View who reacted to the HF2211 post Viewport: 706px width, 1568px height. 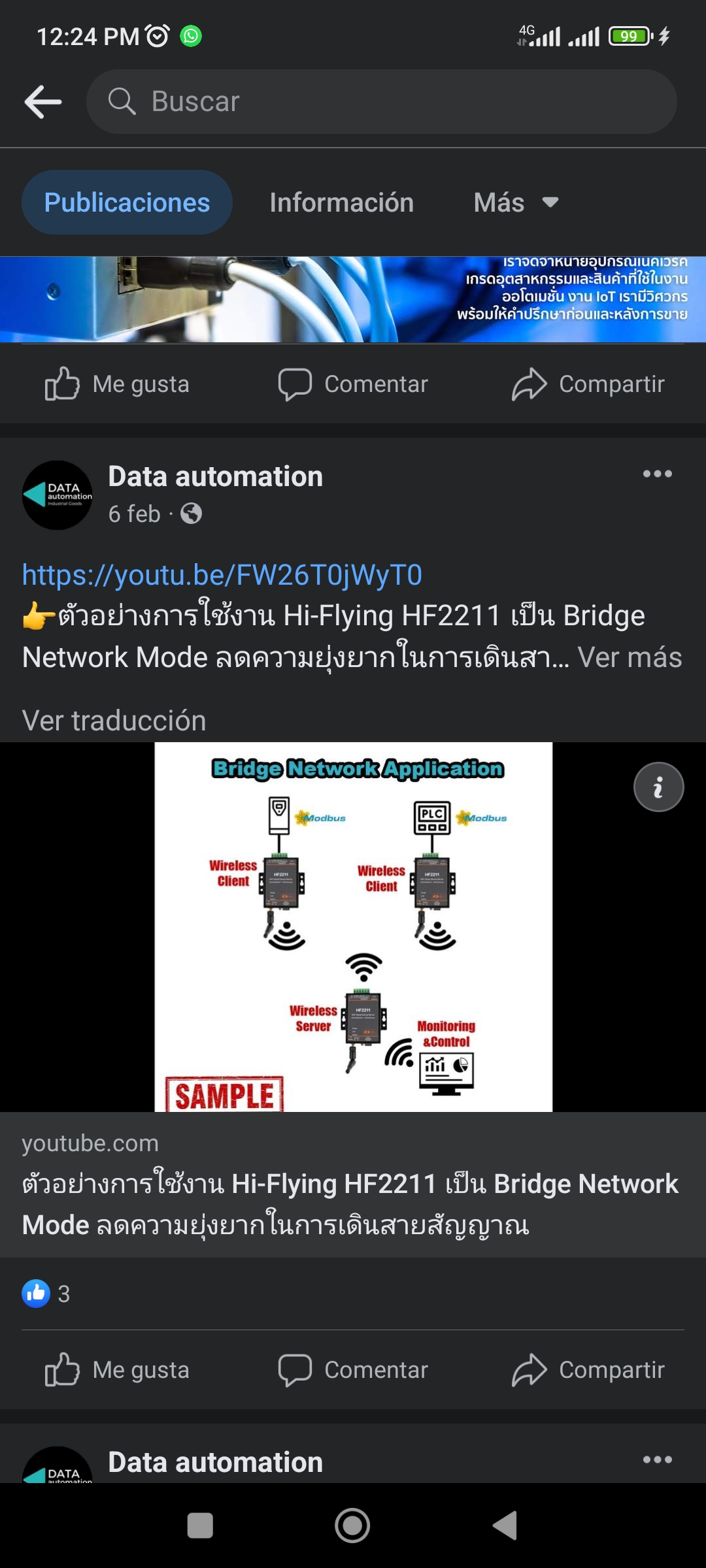[x=46, y=1294]
